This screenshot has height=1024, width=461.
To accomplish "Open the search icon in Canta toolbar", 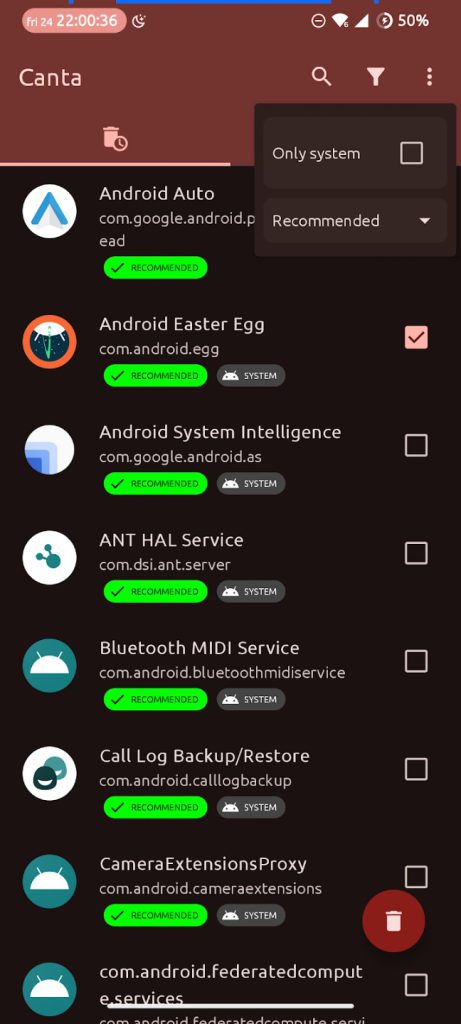I will click(321, 77).
